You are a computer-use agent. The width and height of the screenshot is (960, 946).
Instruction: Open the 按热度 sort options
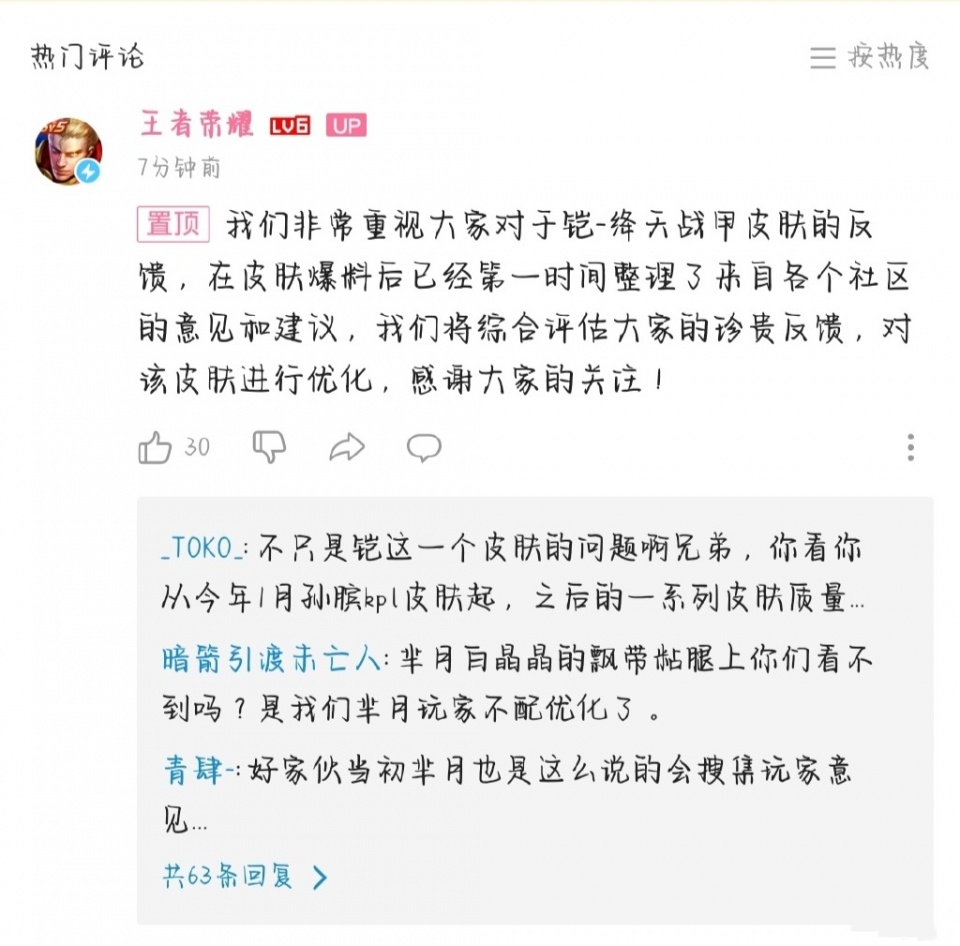tap(870, 57)
